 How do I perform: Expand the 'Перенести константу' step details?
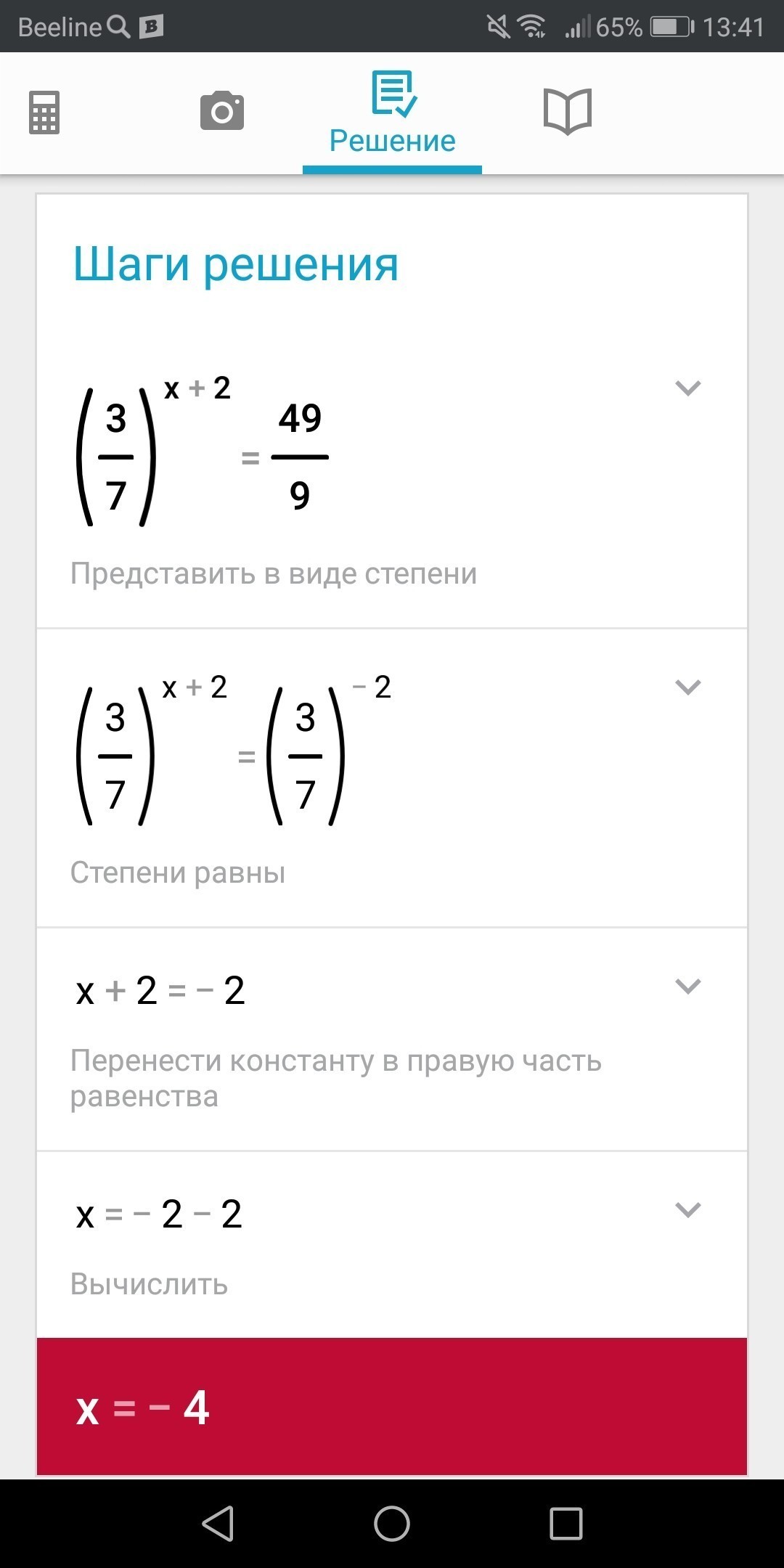point(687,987)
